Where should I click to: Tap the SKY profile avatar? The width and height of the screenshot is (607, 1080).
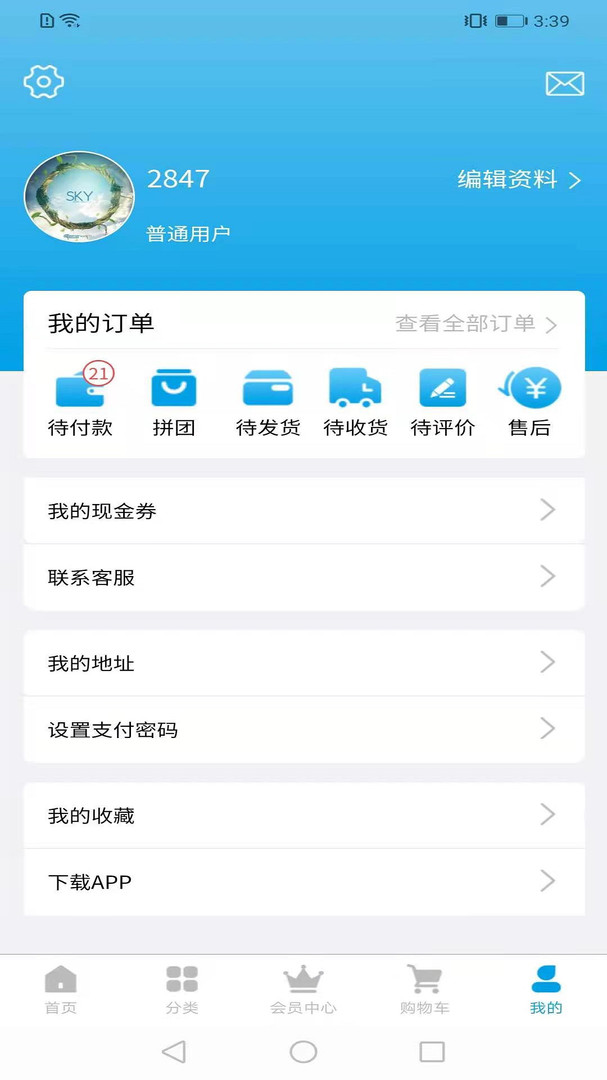(x=79, y=197)
